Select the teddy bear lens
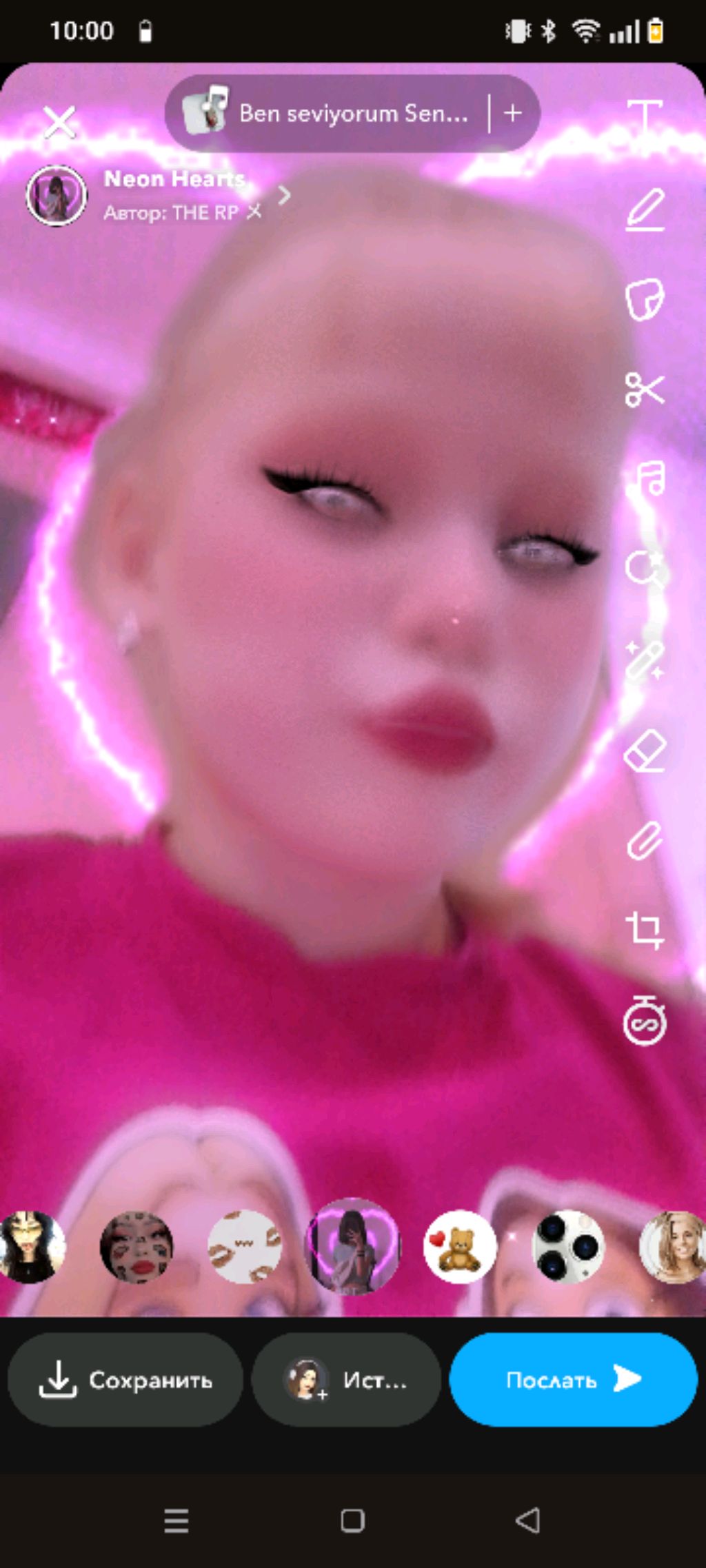This screenshot has height=1568, width=706. tap(460, 1247)
